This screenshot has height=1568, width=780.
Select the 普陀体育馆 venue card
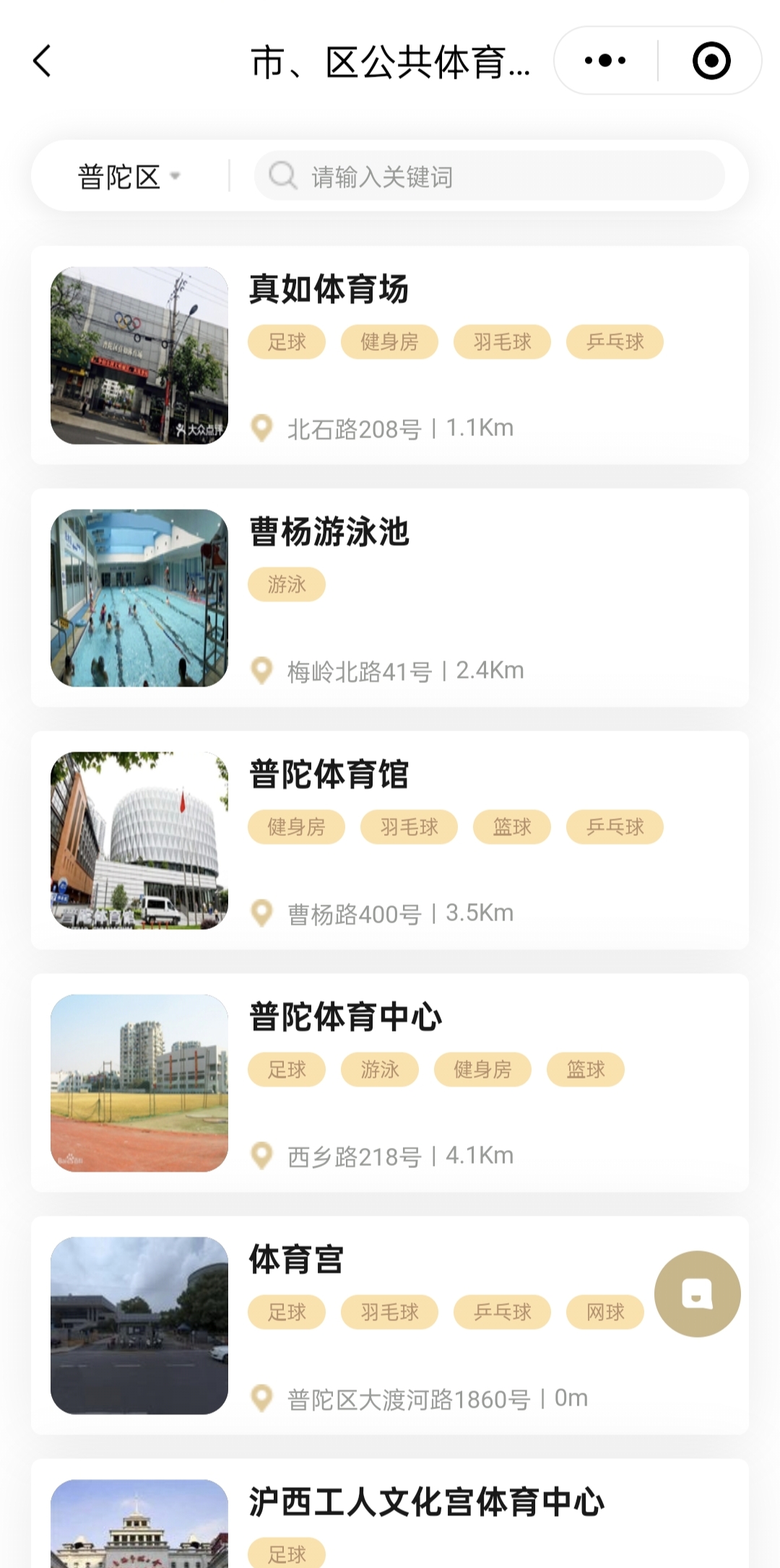[390, 840]
